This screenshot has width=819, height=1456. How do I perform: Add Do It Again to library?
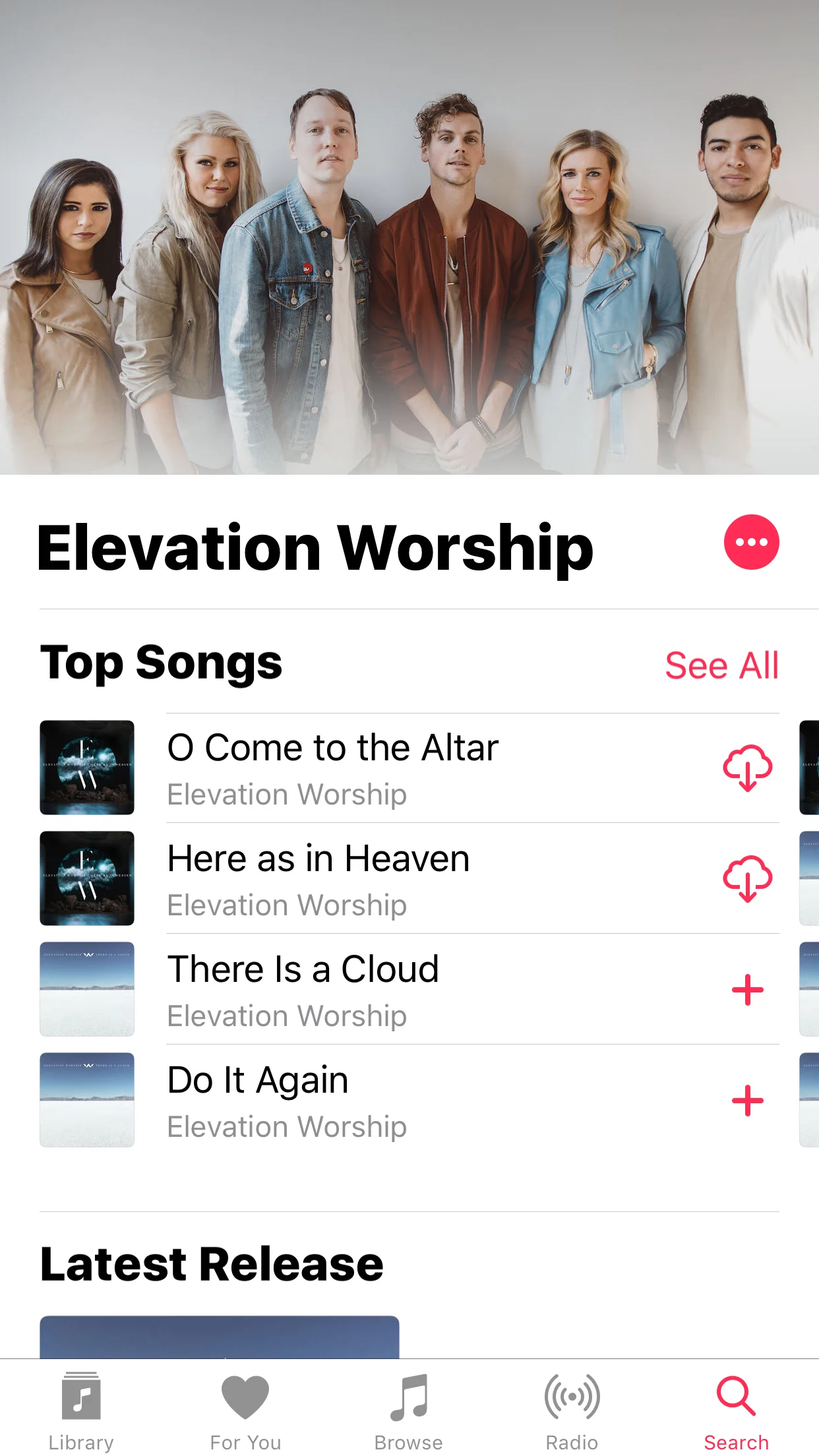point(747,1101)
